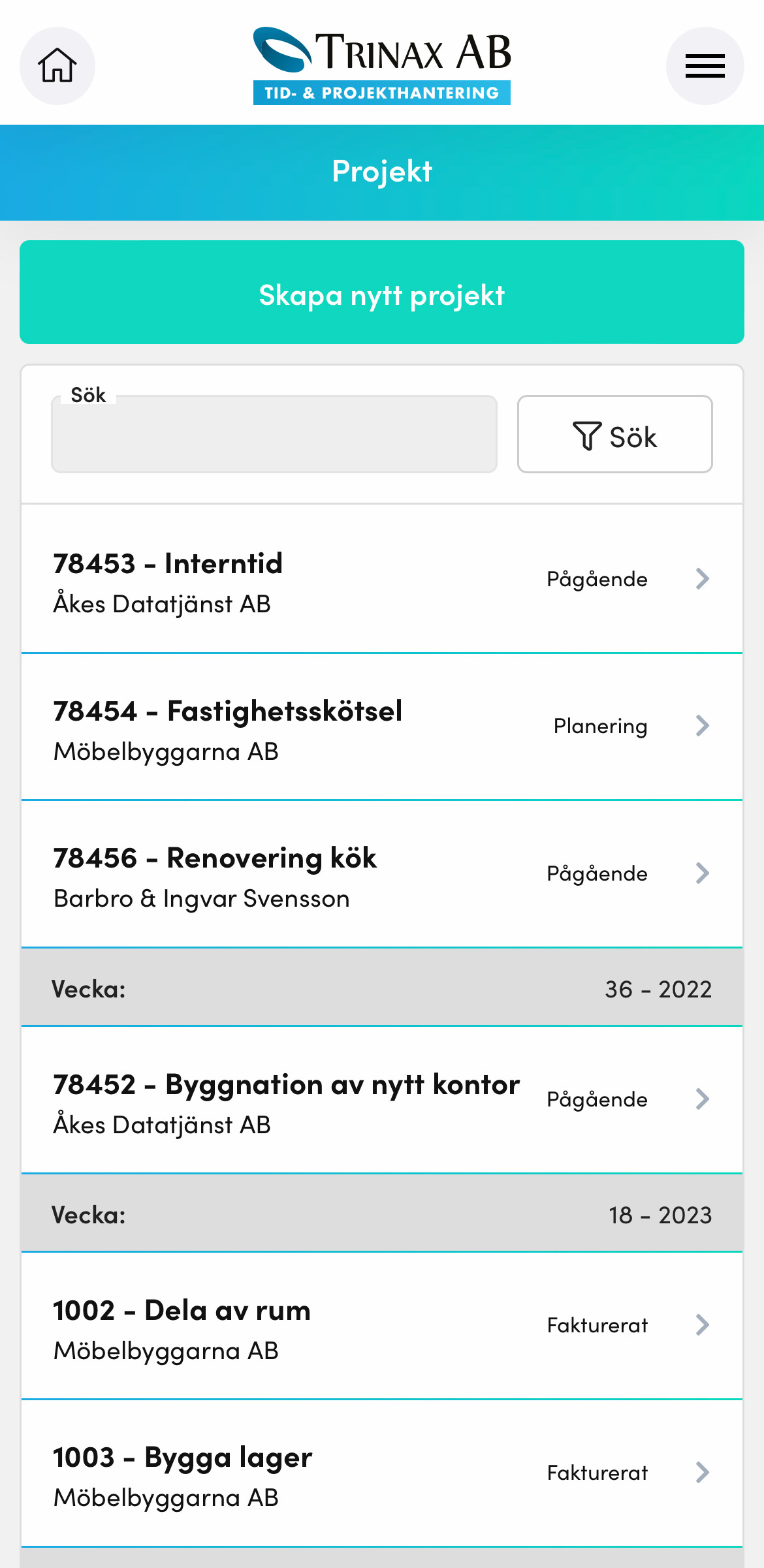This screenshot has width=764, height=1568.
Task: Open project 78452 - Byggnation av nytt kontor
Action: coord(382,1100)
